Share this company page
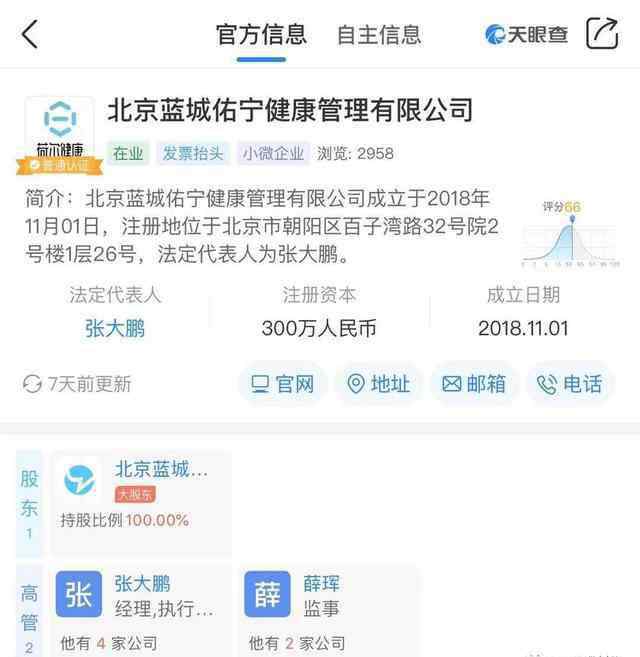 [602, 34]
